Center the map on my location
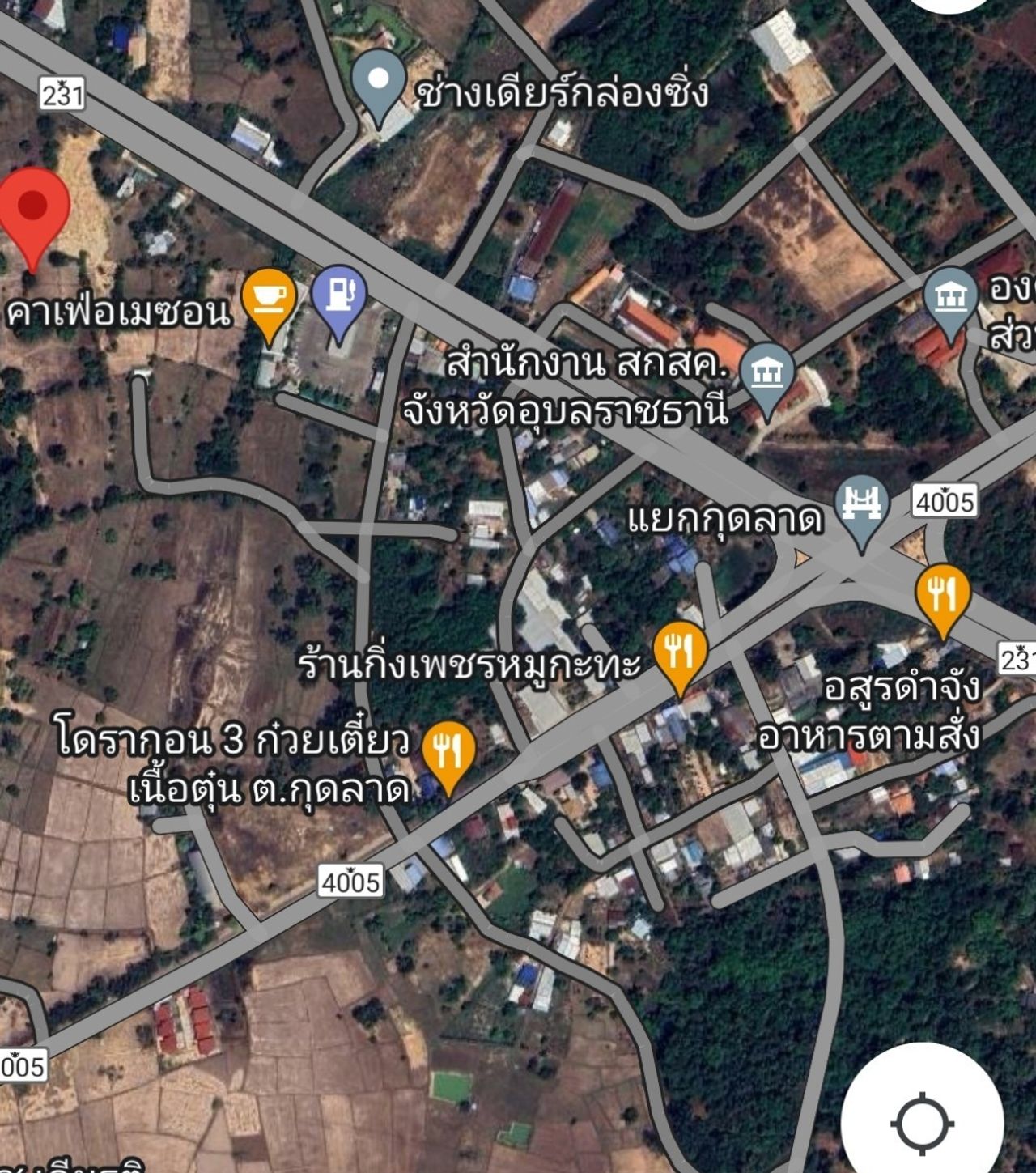This screenshot has width=1036, height=1173. tap(922, 1123)
